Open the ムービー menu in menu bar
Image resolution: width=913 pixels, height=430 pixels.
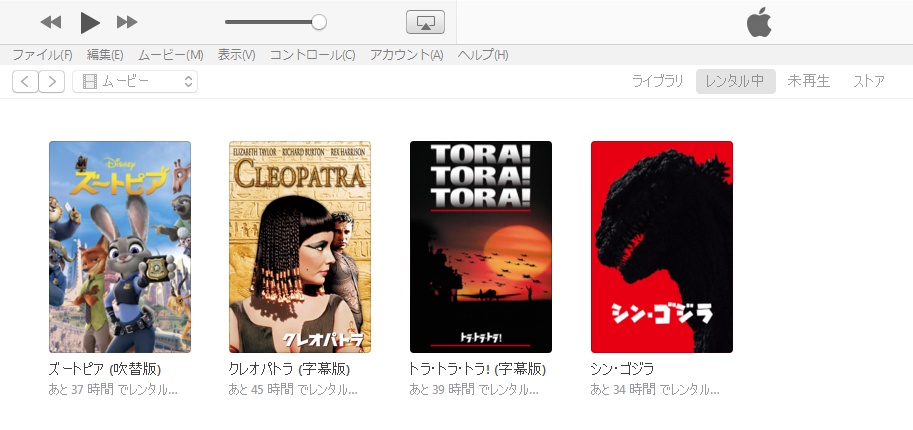[170, 55]
